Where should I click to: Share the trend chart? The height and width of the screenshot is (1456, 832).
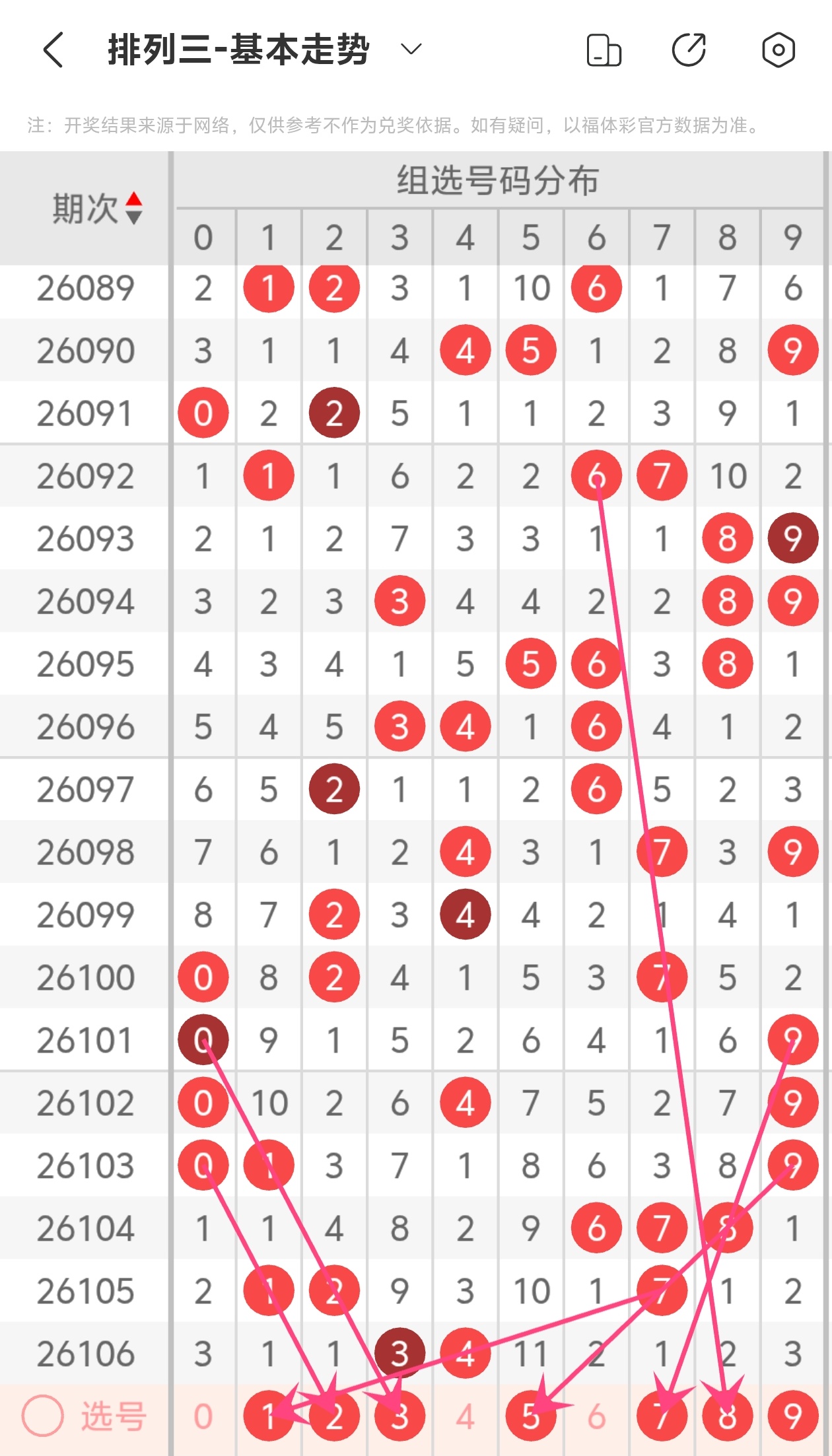coord(689,50)
